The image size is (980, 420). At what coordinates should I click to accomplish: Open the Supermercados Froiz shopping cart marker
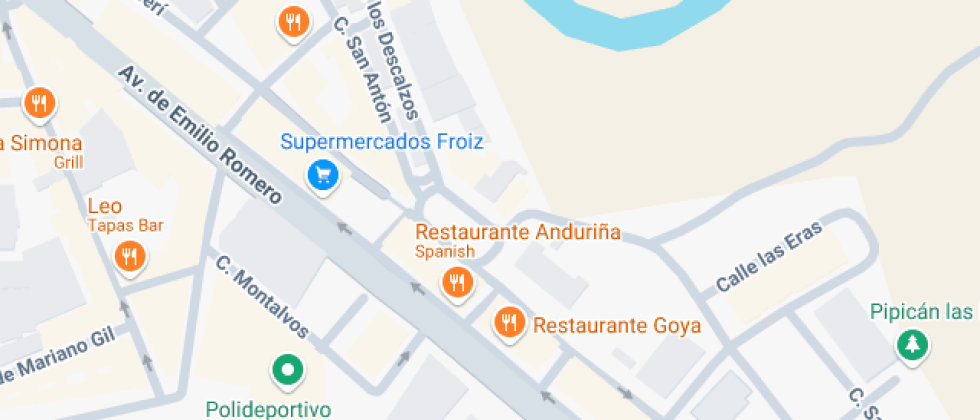click(322, 176)
